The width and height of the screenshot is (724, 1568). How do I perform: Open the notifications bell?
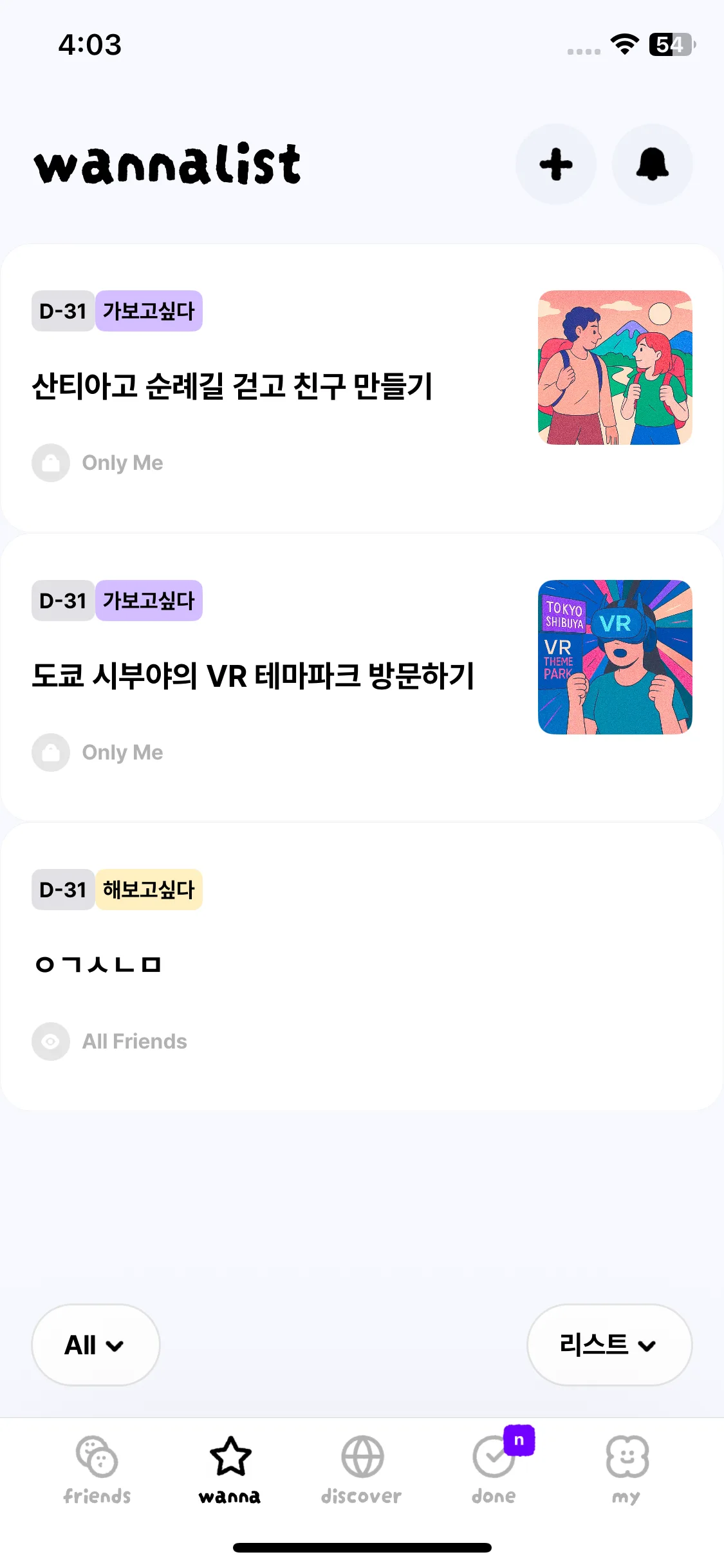[652, 164]
